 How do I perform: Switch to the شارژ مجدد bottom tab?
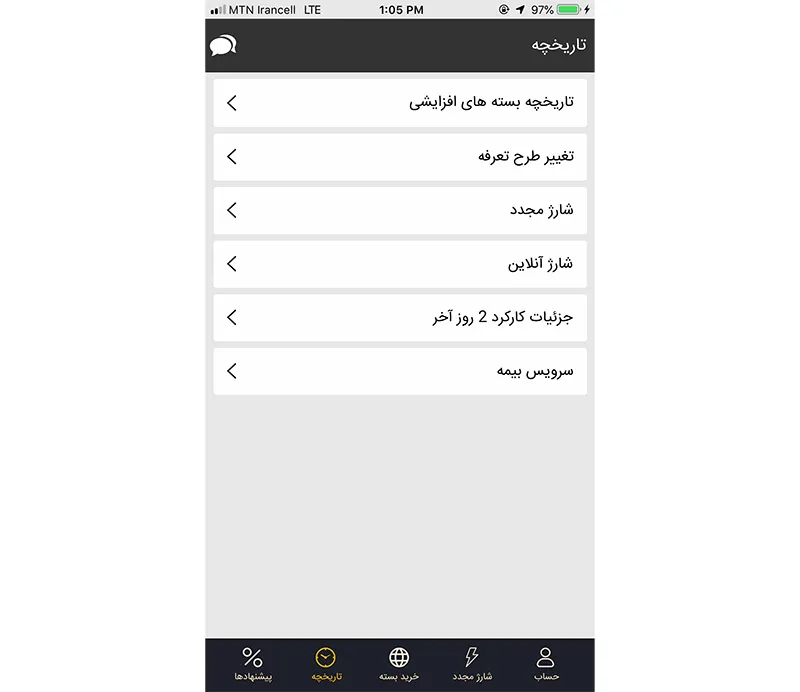[x=472, y=665]
